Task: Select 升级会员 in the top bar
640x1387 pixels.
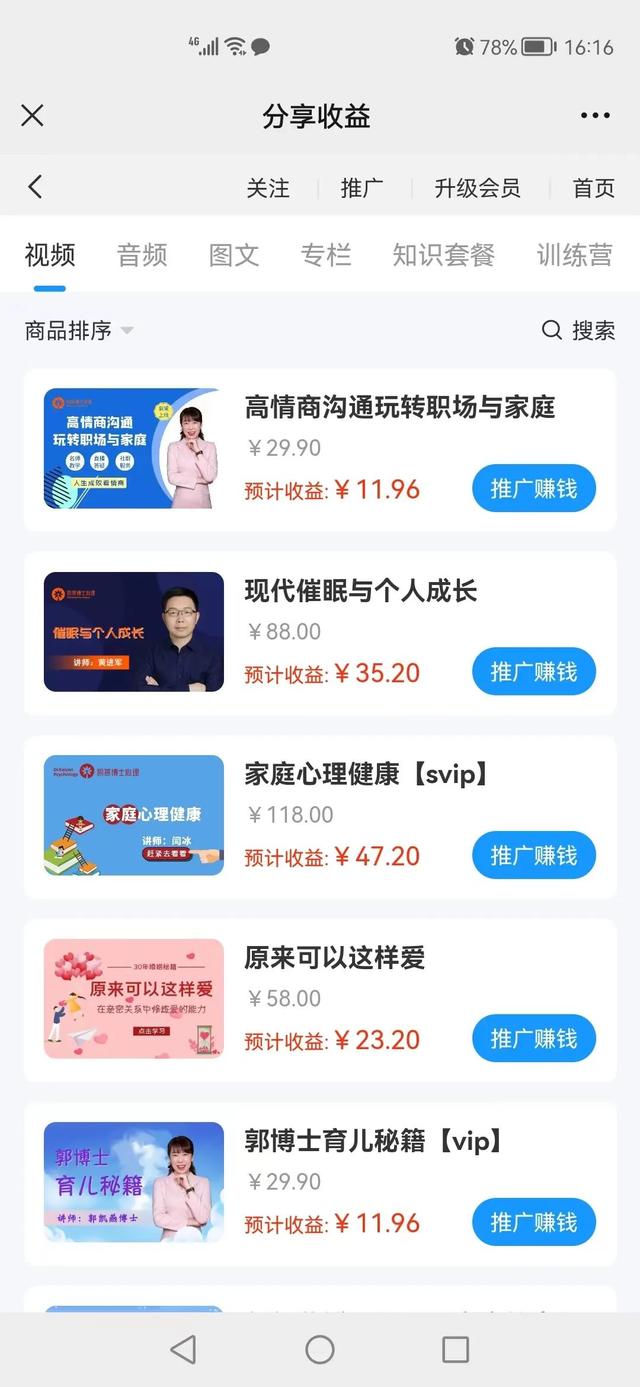Action: coord(477,188)
